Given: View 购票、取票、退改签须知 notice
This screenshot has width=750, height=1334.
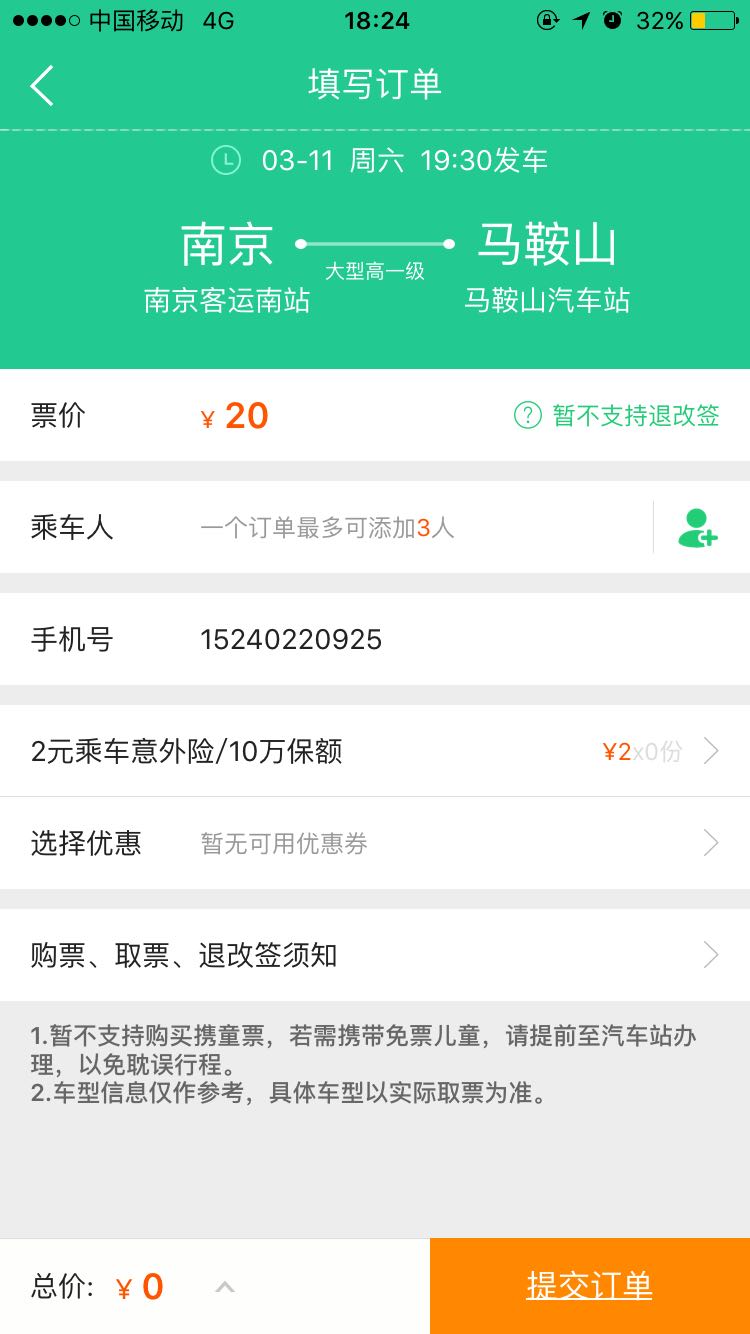Looking at the screenshot, I should click(x=375, y=955).
